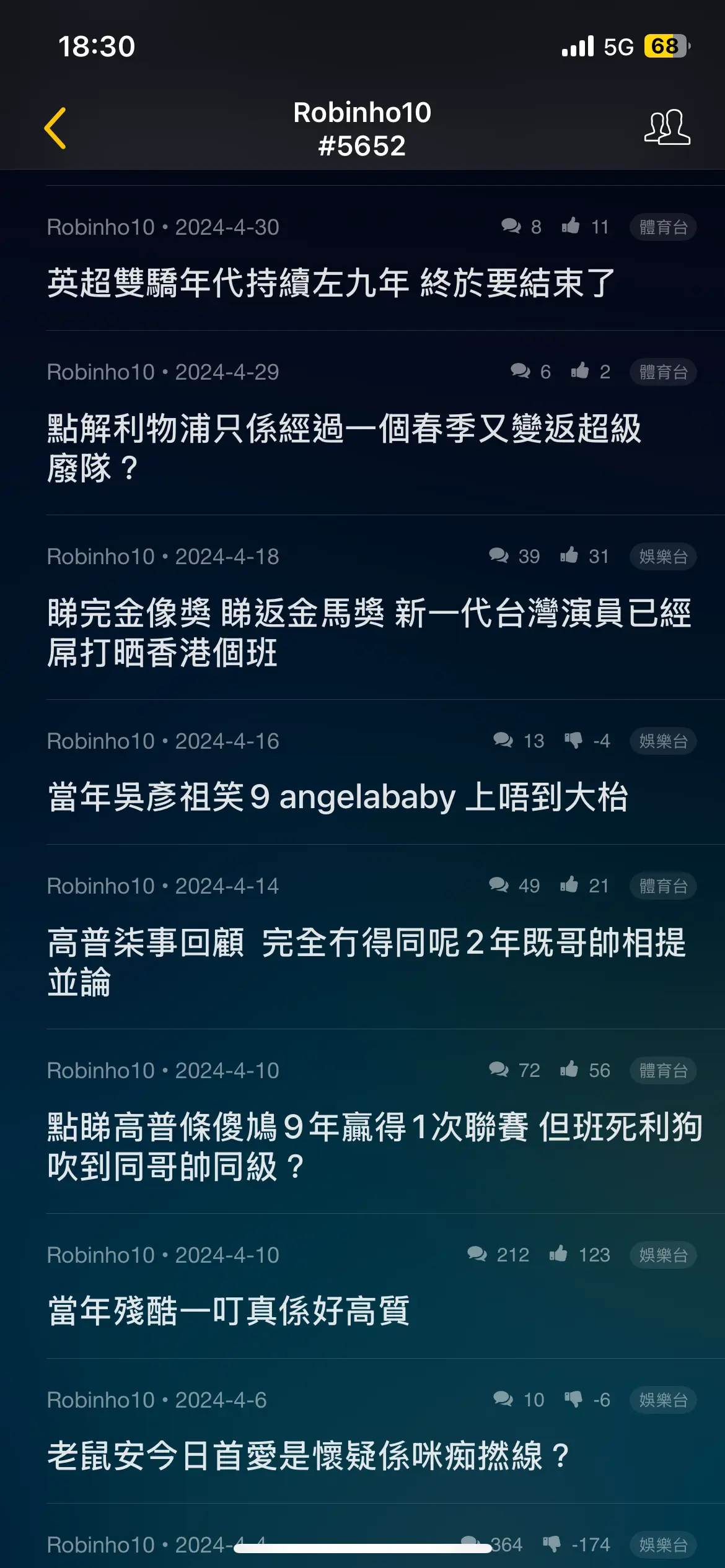The width and height of the screenshot is (725, 1568).
Task: Go back using the yellow arrow
Action: pos(55,128)
